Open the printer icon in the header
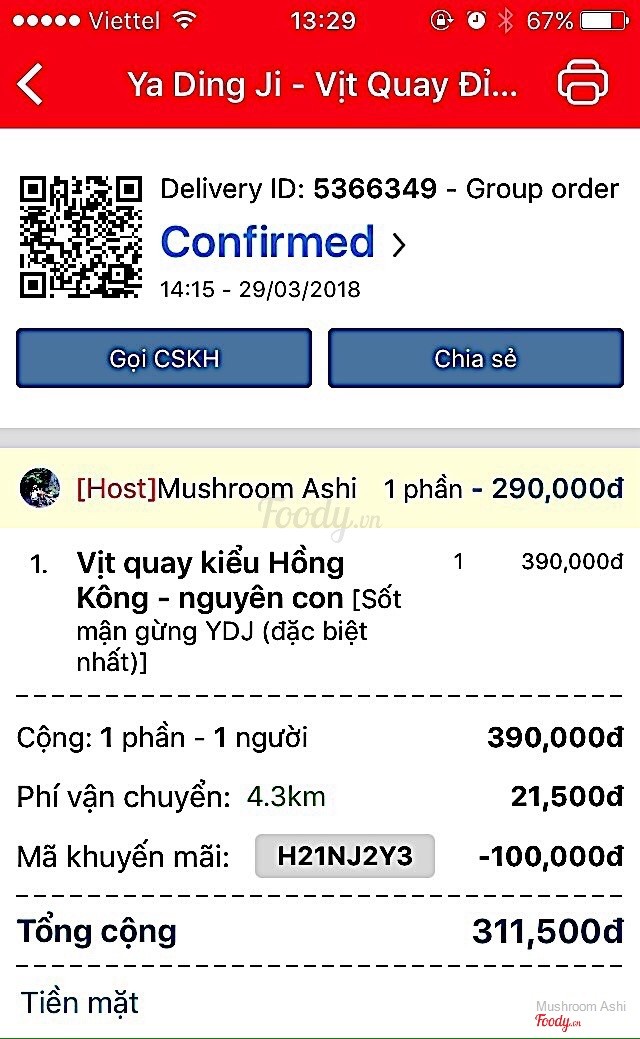Screen dimensions: 640x1039 tap(583, 83)
